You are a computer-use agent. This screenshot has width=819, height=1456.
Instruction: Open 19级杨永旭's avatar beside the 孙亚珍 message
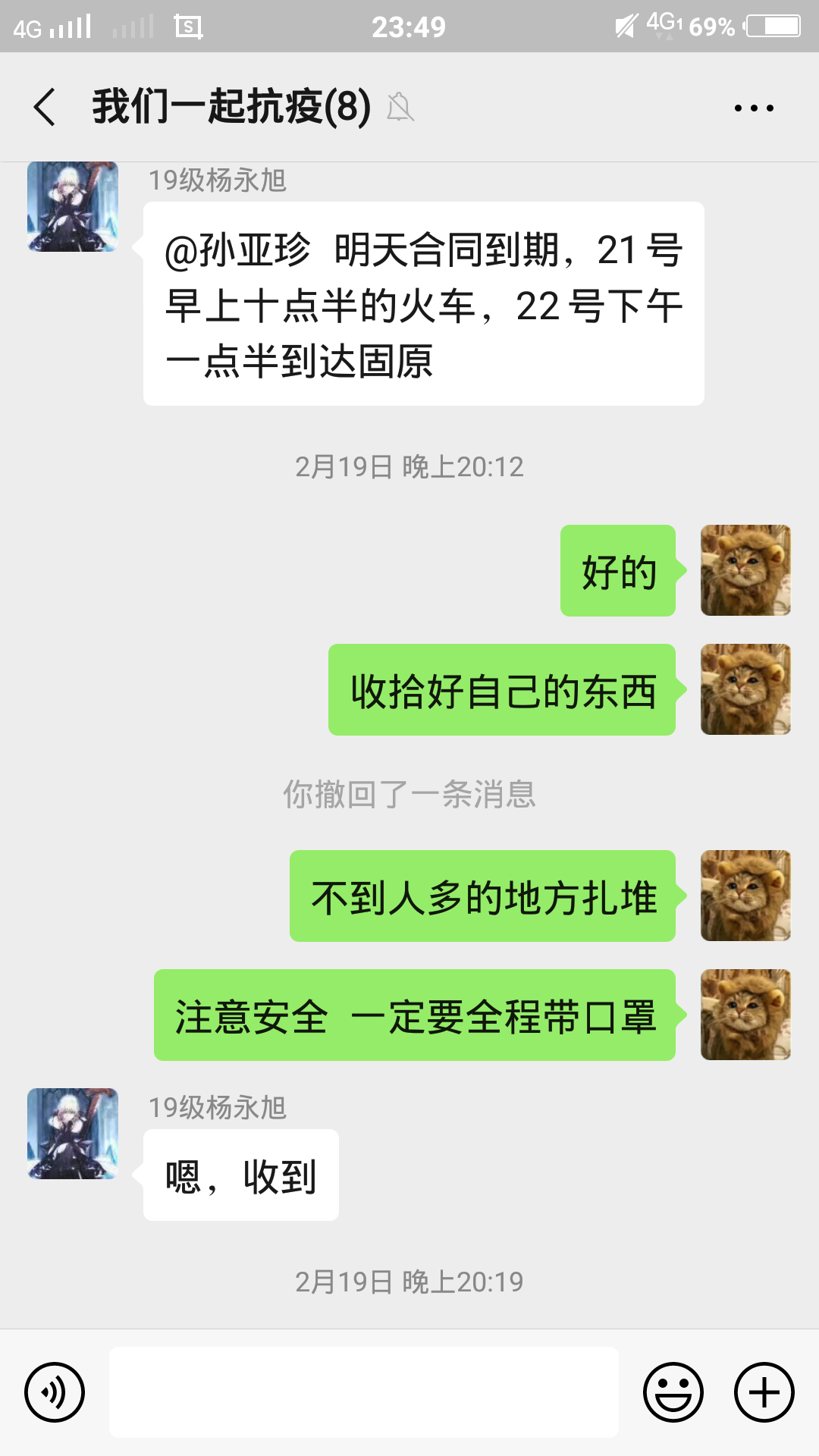coord(73,207)
